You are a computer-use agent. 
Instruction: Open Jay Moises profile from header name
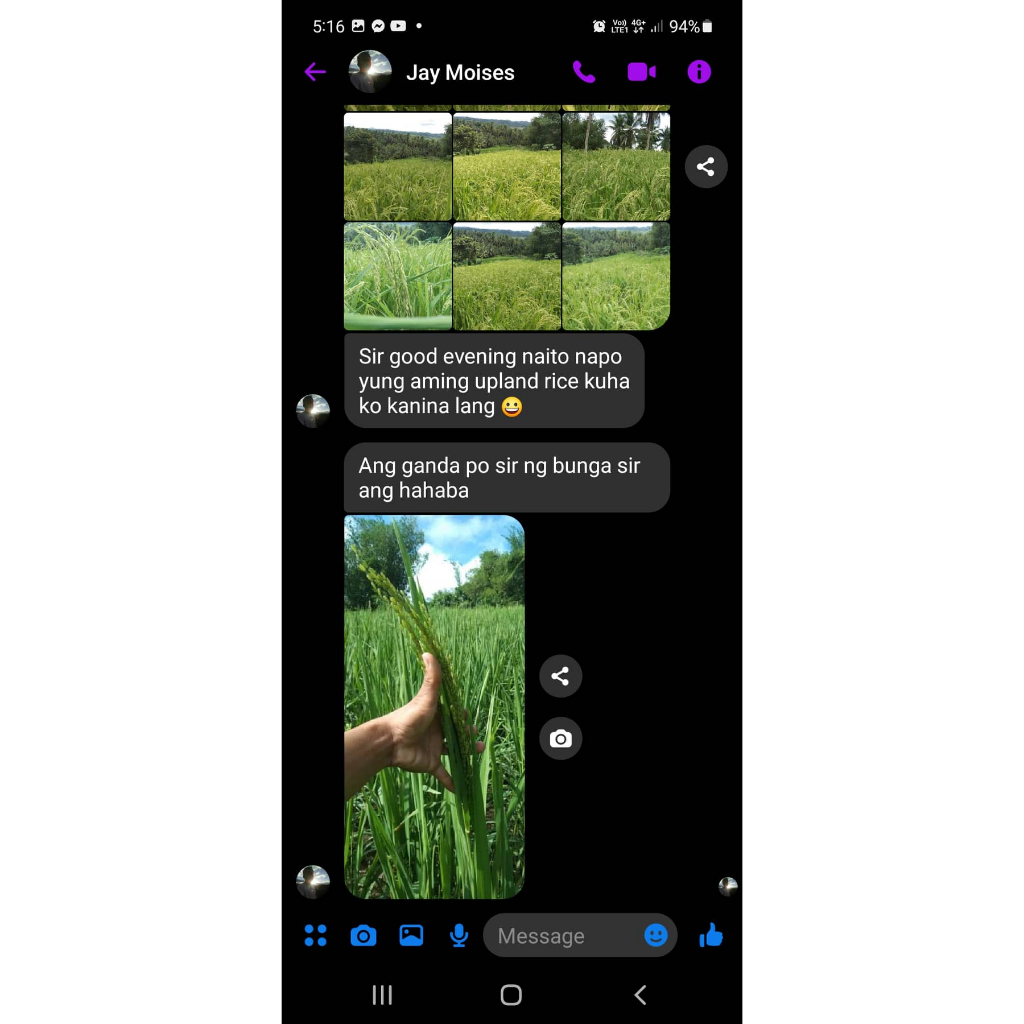point(460,73)
